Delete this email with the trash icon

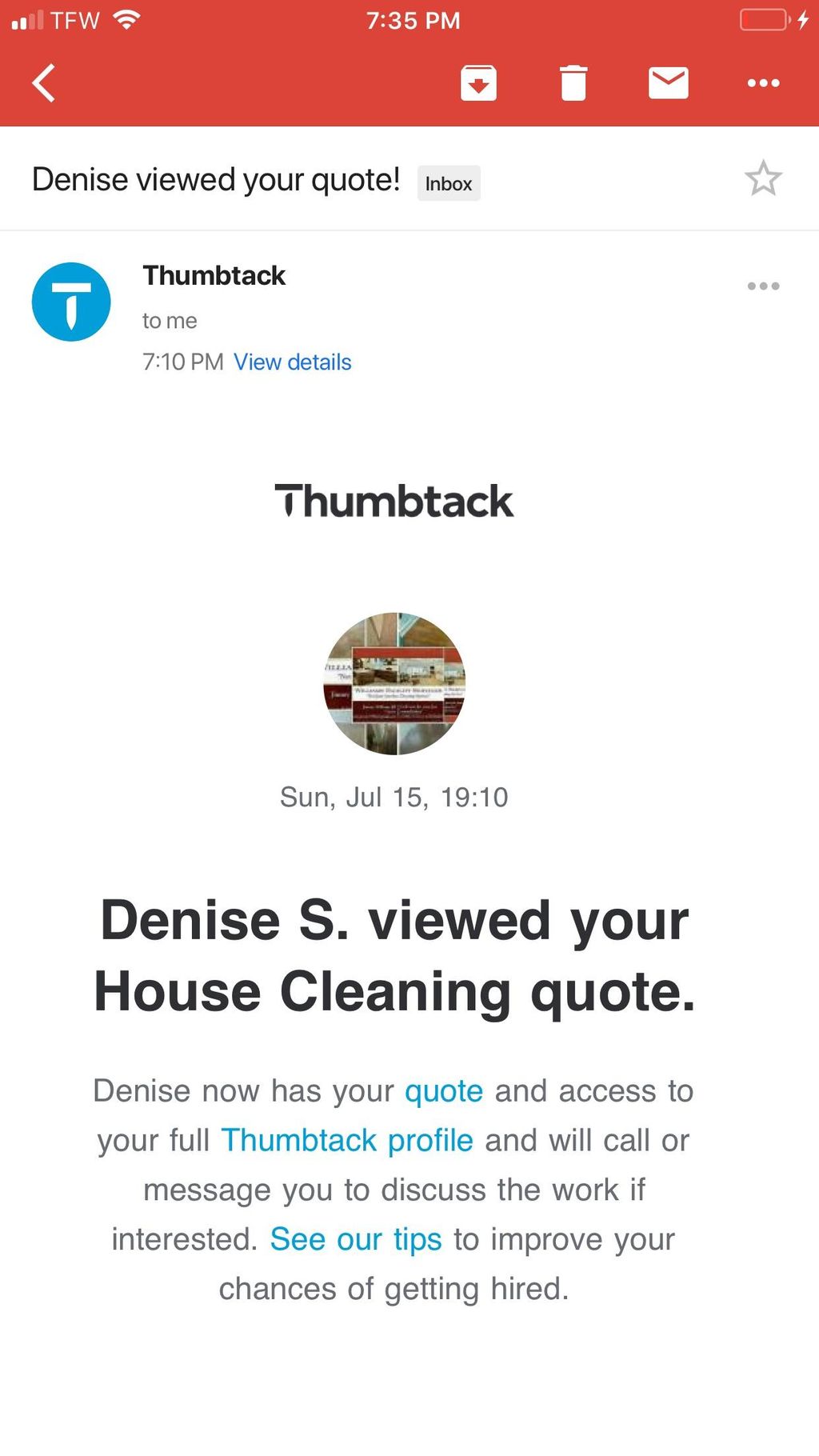tap(573, 83)
